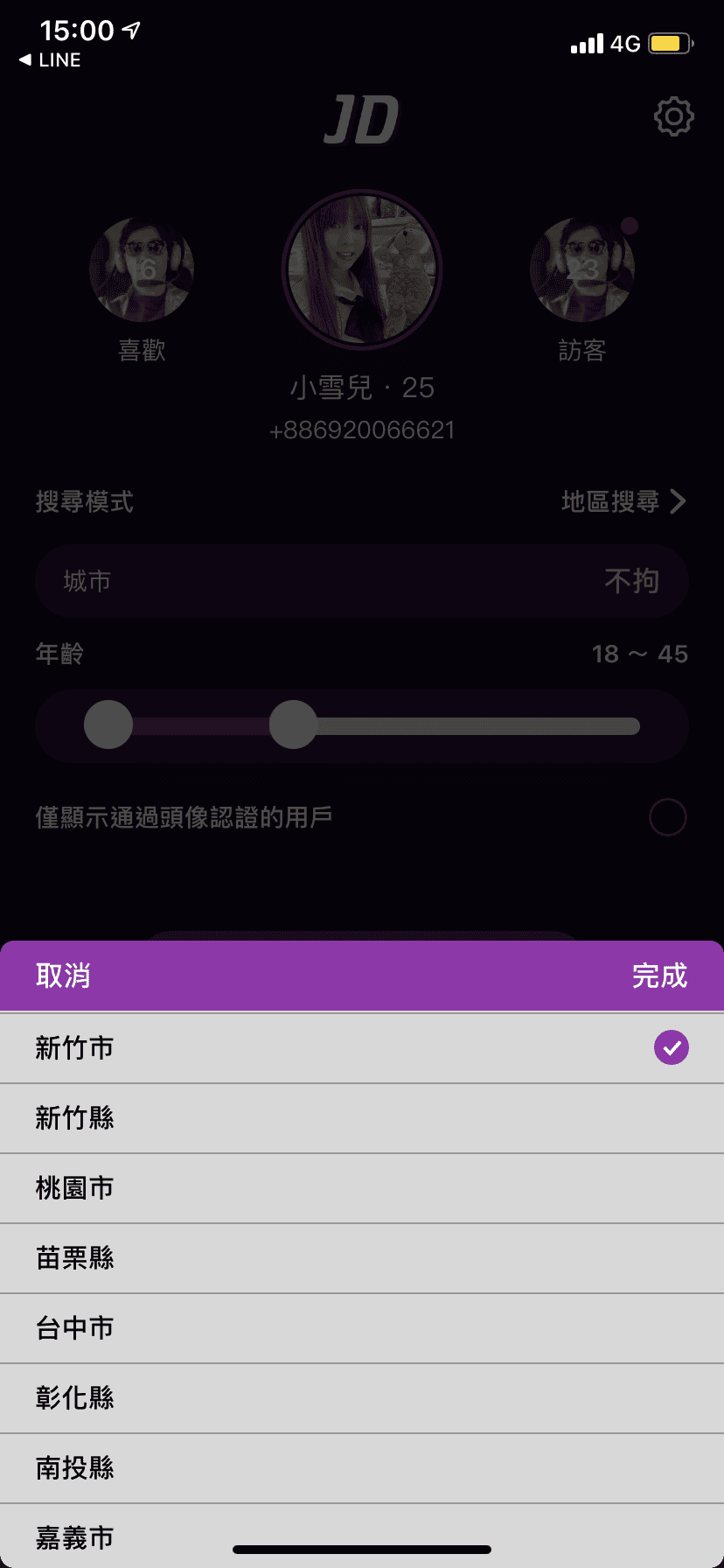Screen dimensions: 724x1568
Task: Enable 僅顯示通過頭像認證的用戶 option
Action: click(667, 816)
